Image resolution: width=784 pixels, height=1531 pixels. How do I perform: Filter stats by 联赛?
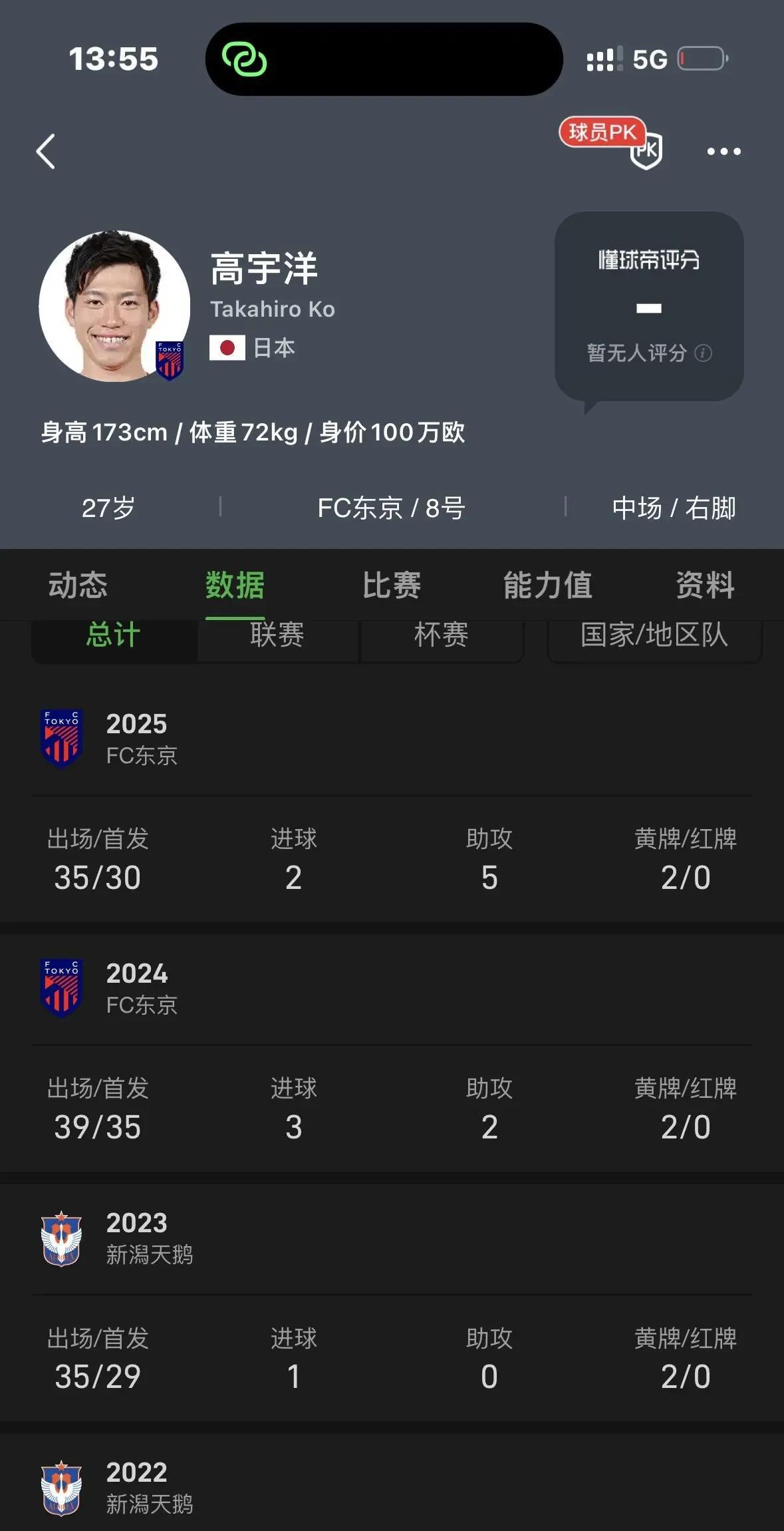click(277, 636)
